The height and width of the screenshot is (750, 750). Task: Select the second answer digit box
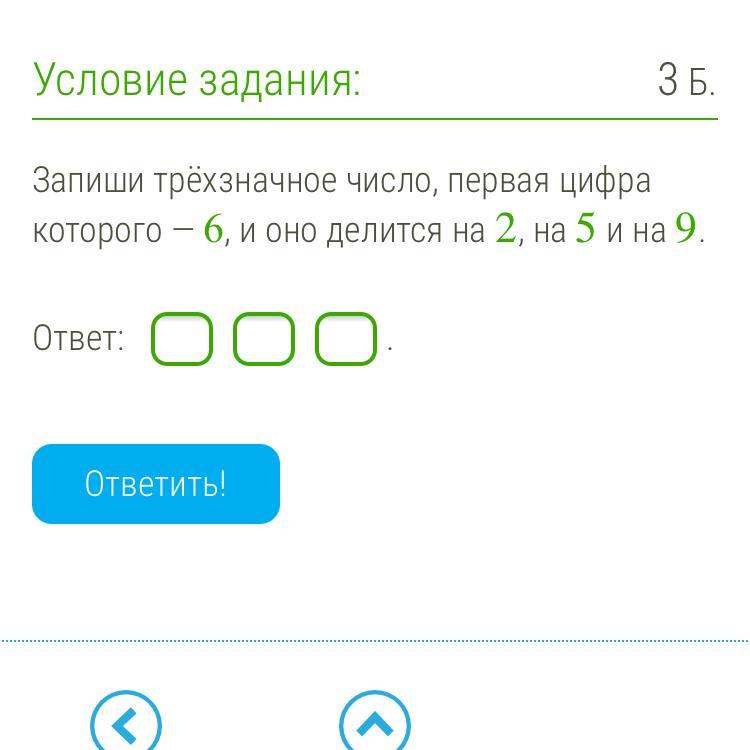coord(264,339)
